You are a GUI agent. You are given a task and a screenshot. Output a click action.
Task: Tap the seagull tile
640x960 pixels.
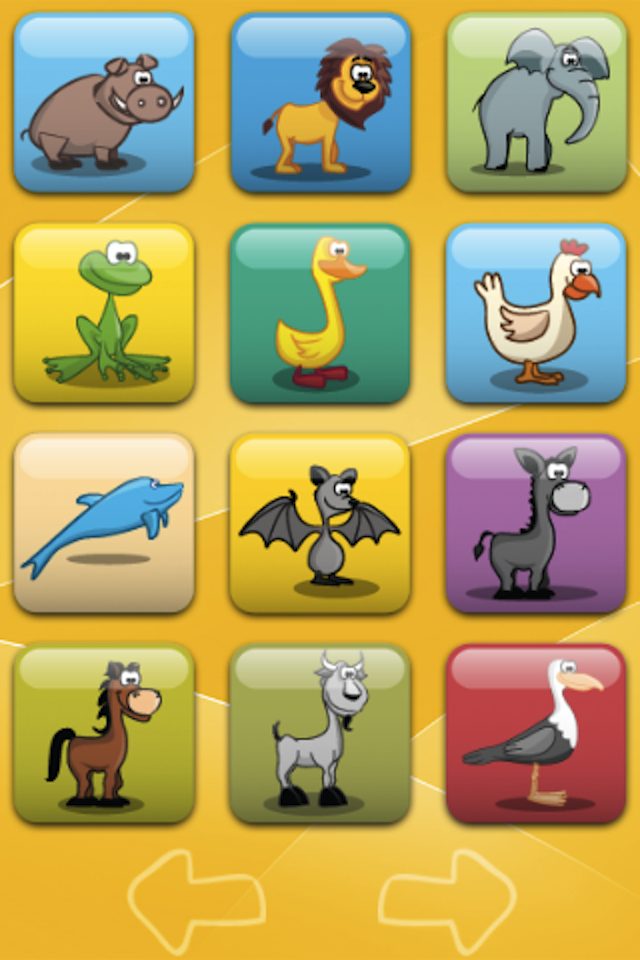click(x=536, y=734)
